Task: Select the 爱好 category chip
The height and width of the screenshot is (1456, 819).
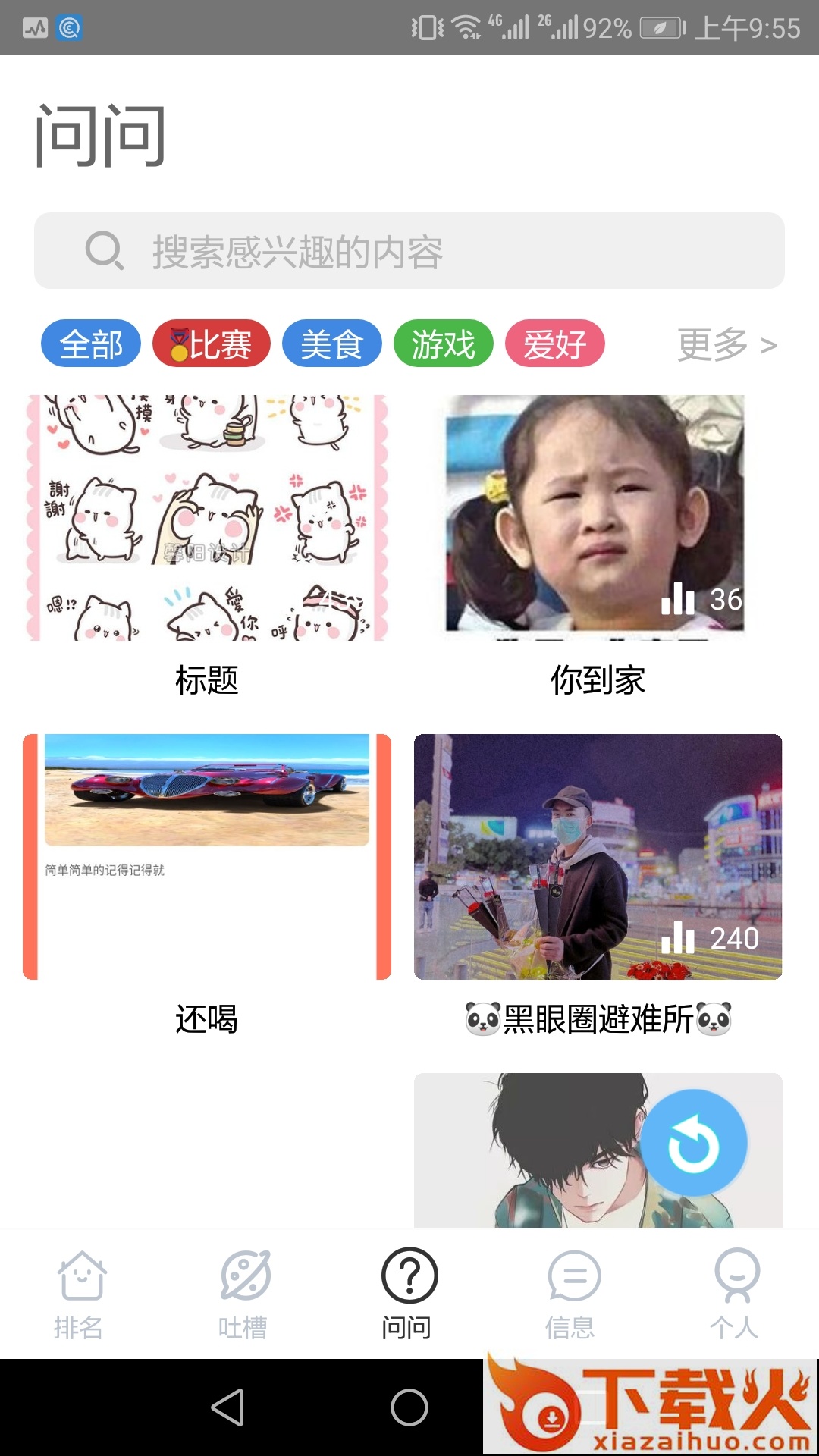Action: click(x=554, y=344)
